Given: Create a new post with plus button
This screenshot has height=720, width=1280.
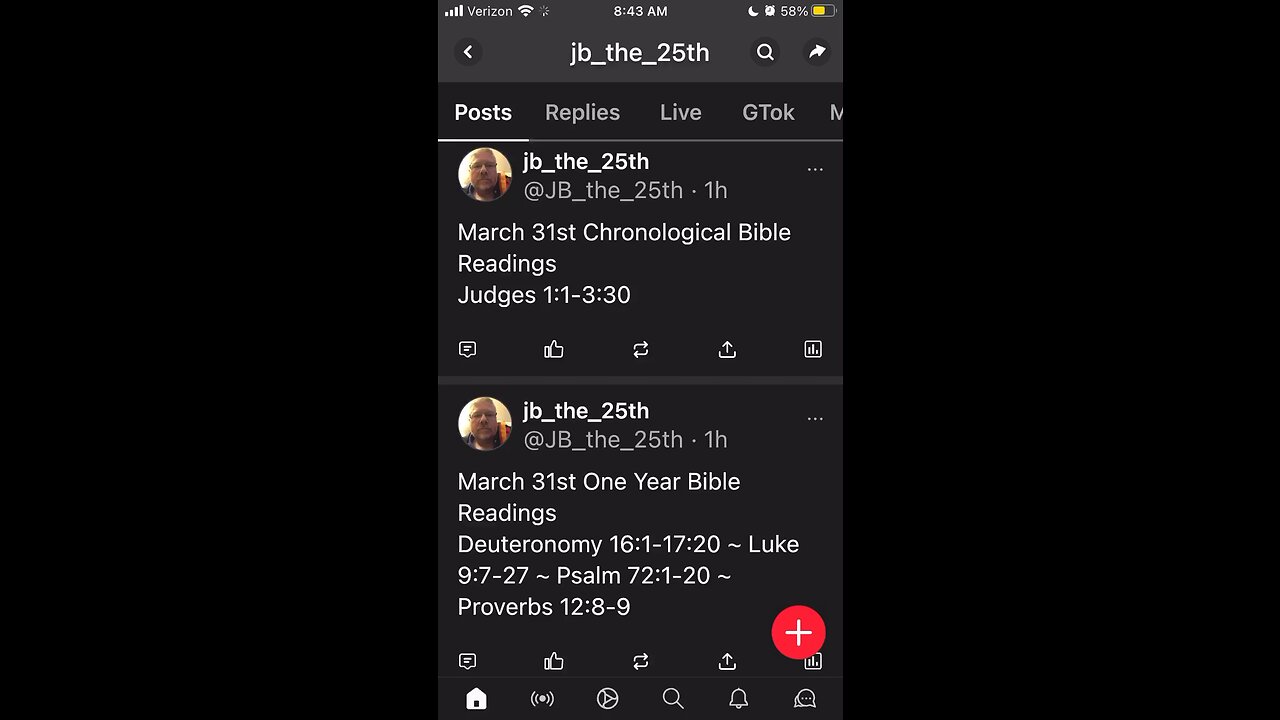Looking at the screenshot, I should [x=798, y=632].
